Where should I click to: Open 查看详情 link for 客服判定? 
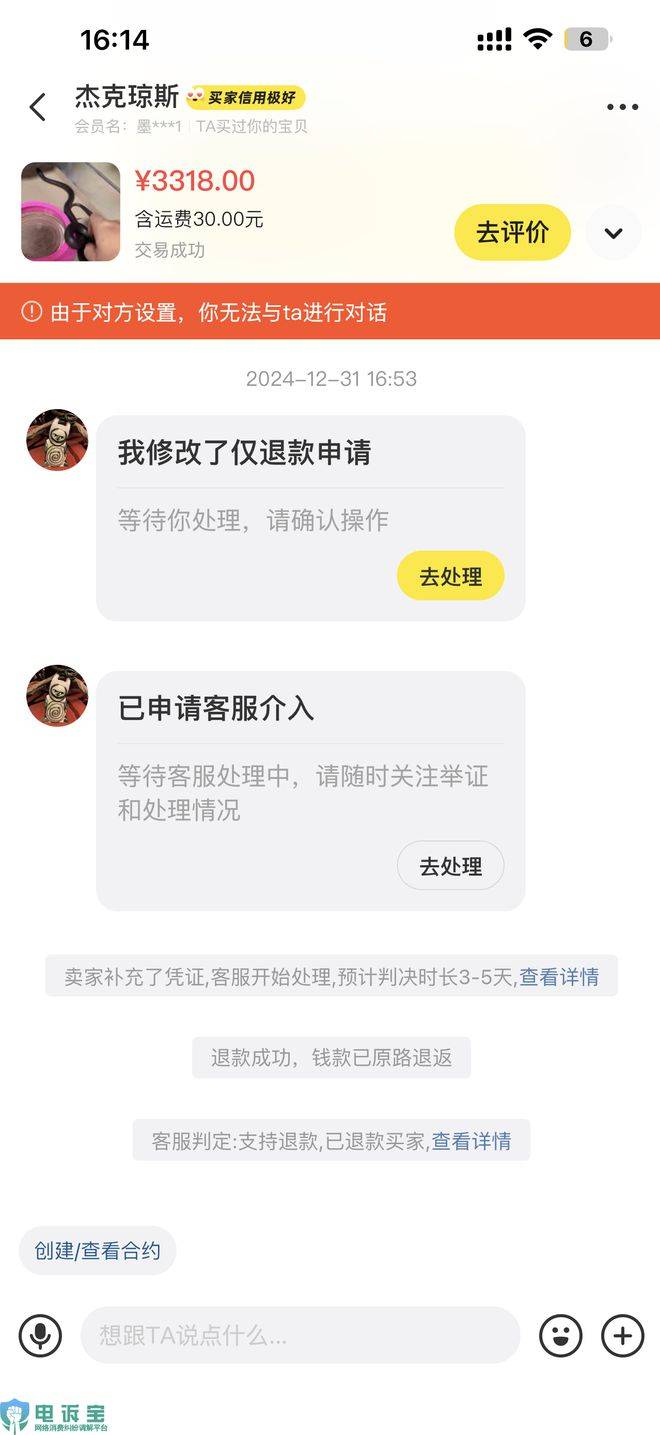pyautogui.click(x=471, y=1141)
